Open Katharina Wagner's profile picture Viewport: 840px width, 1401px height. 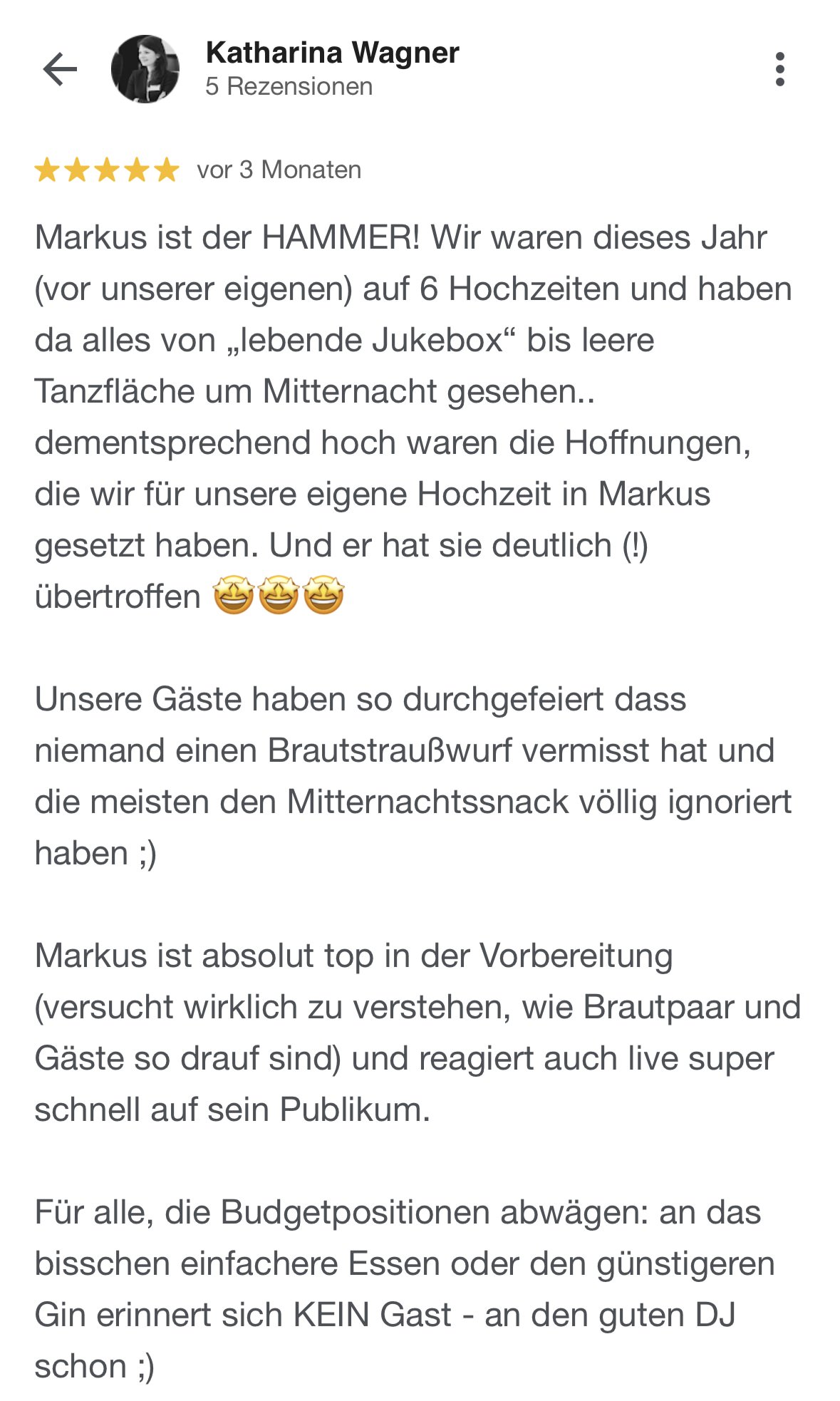pyautogui.click(x=145, y=69)
